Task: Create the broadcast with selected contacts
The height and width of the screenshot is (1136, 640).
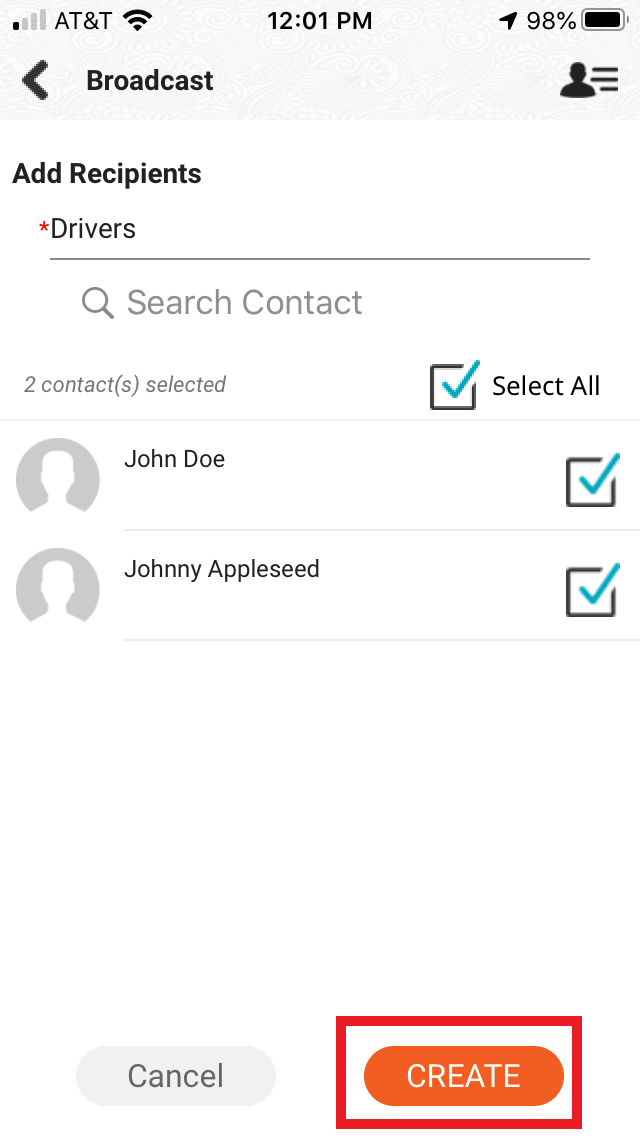Action: pos(463,1076)
